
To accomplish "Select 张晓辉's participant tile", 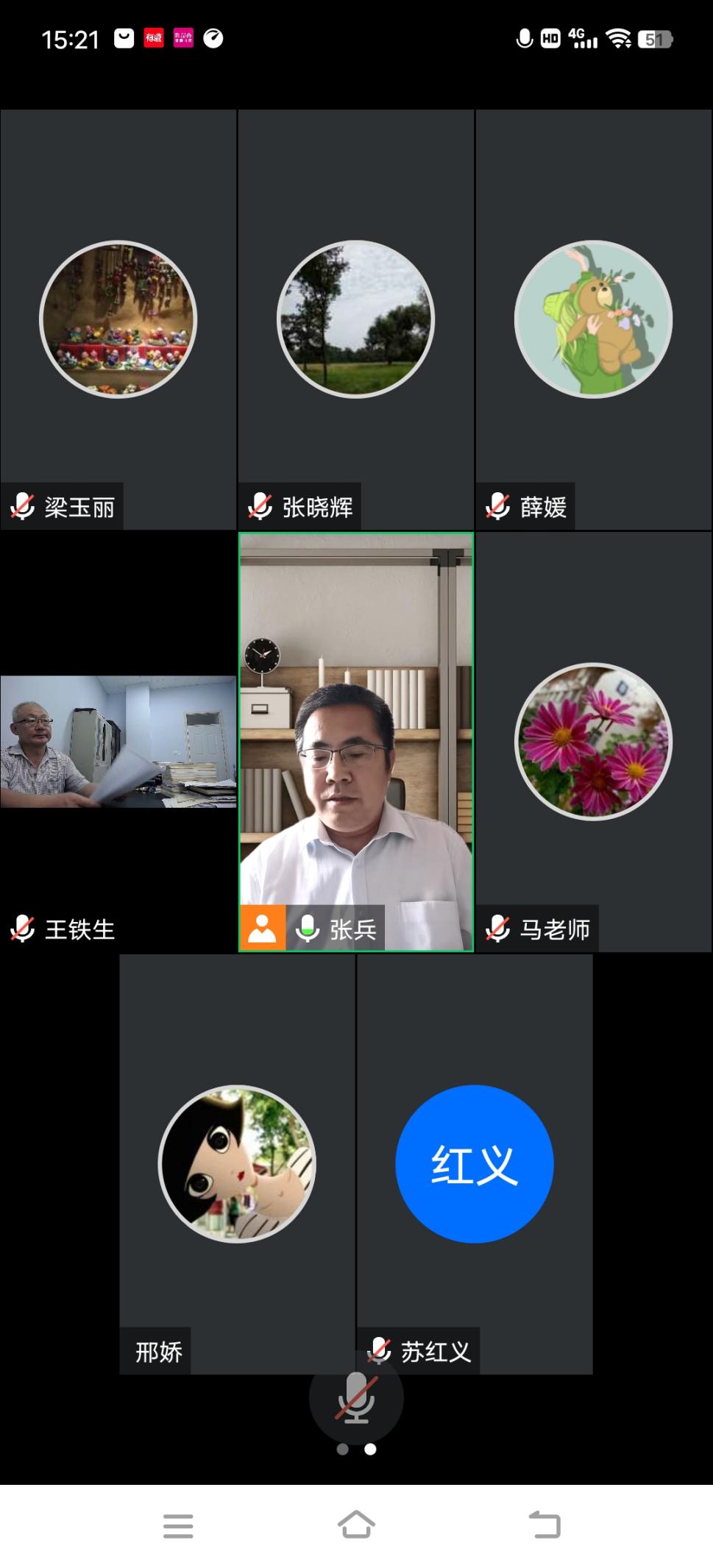I will pos(355,319).
